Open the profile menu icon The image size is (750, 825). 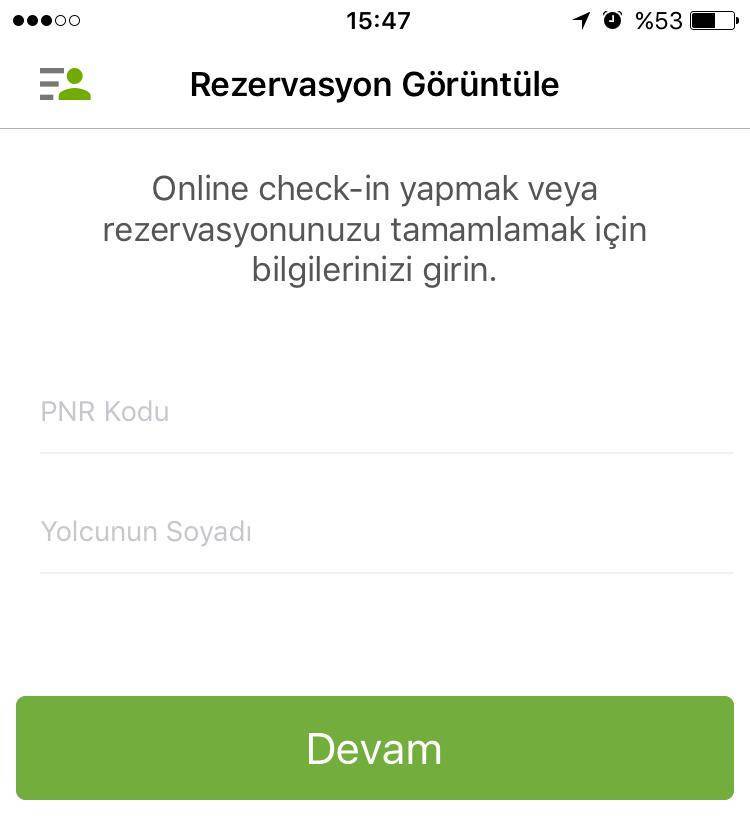[x=65, y=84]
